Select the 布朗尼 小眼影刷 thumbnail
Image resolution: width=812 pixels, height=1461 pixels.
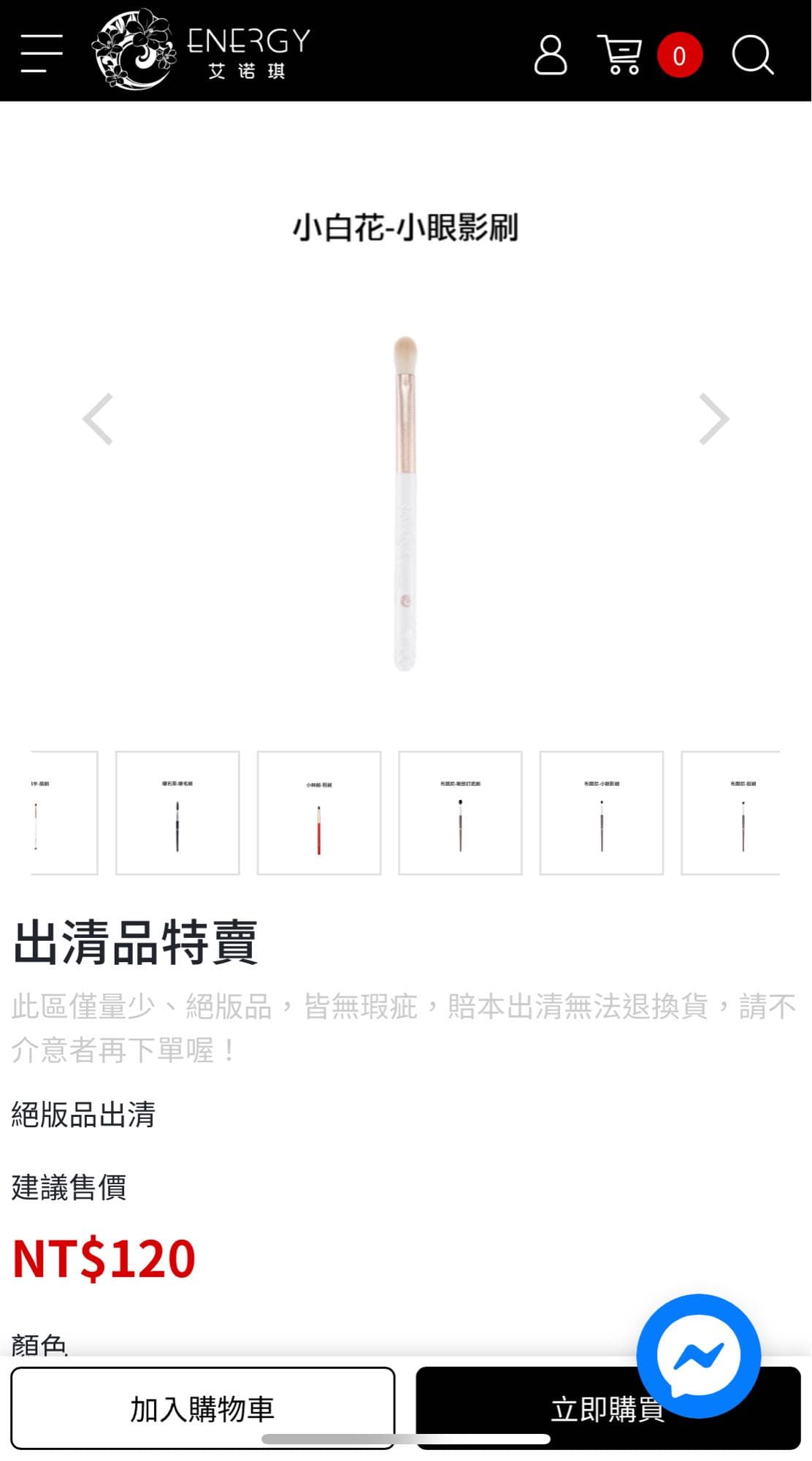tap(602, 813)
